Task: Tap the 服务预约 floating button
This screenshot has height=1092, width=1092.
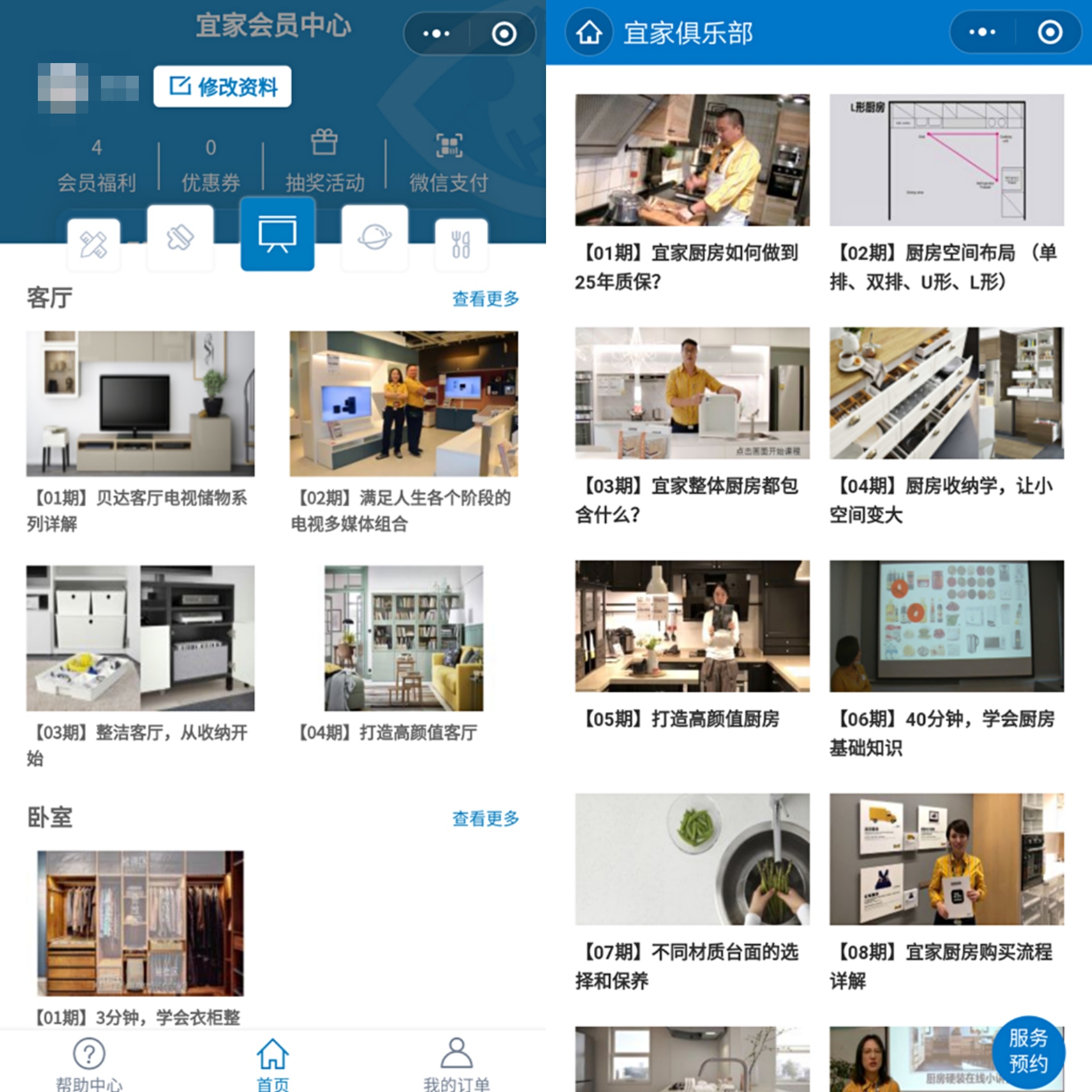Action: [1027, 1050]
